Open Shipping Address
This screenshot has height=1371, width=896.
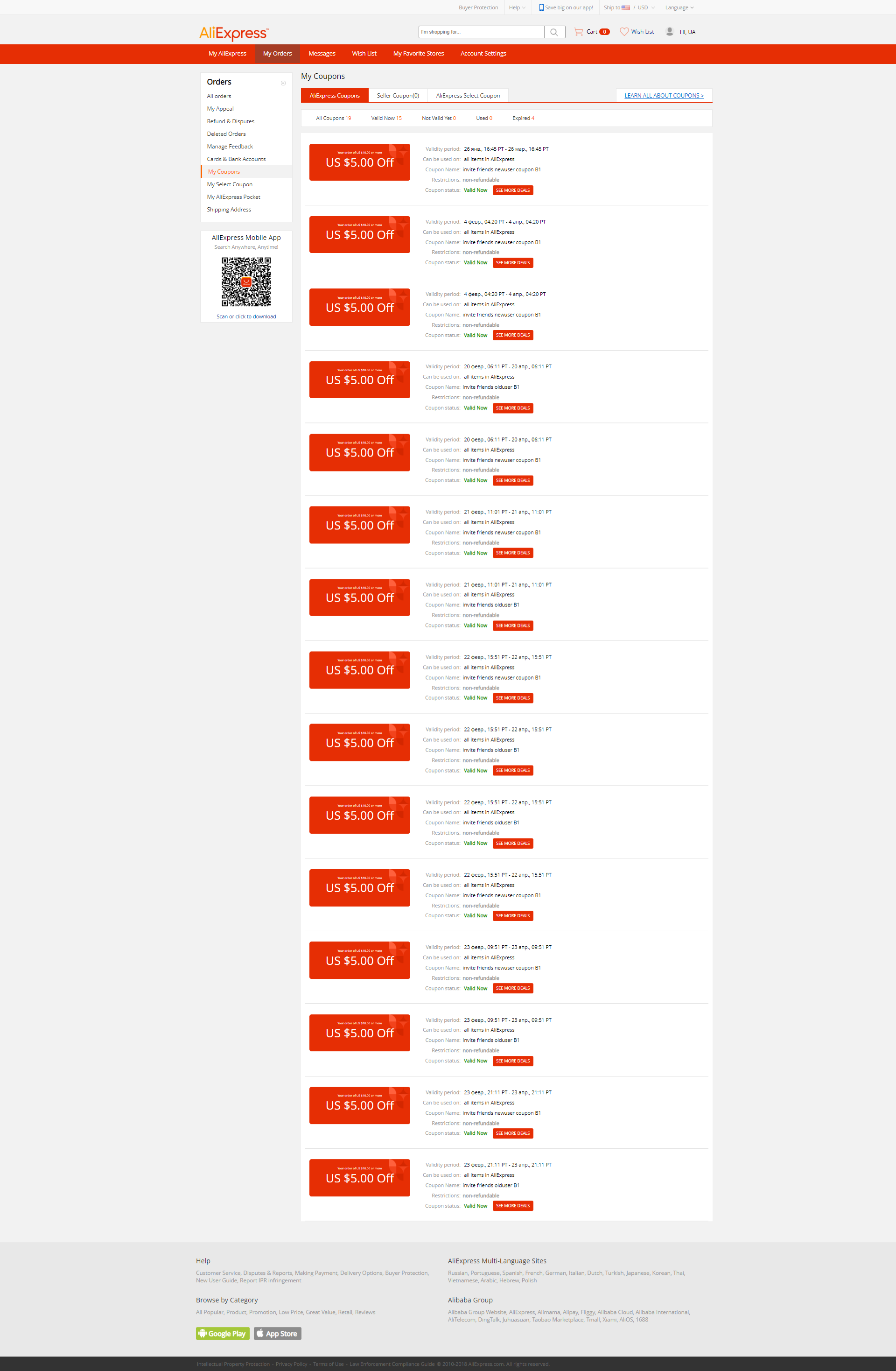click(x=229, y=210)
